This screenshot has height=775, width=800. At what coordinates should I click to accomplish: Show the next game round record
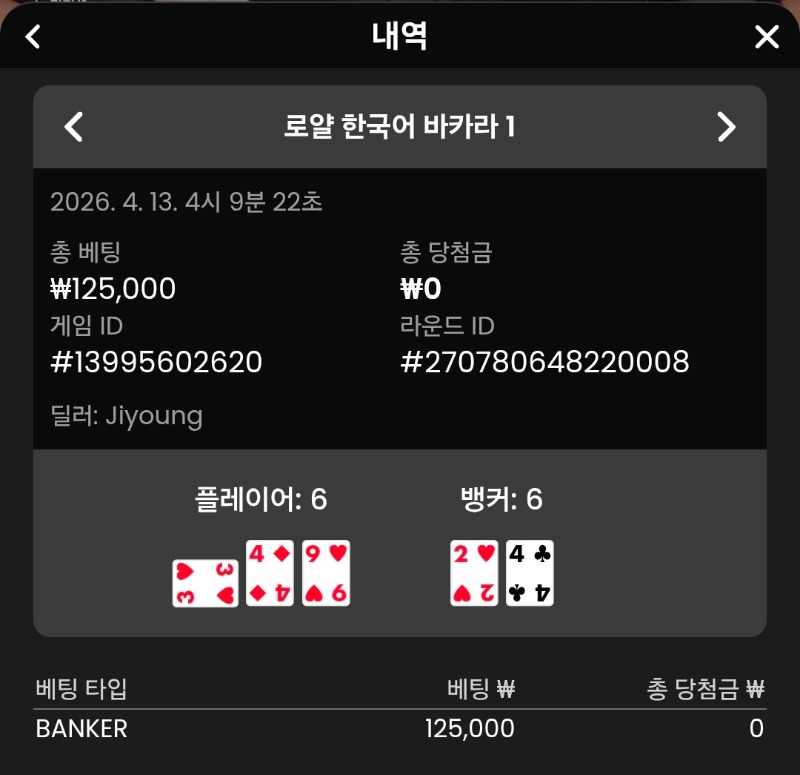pos(726,127)
